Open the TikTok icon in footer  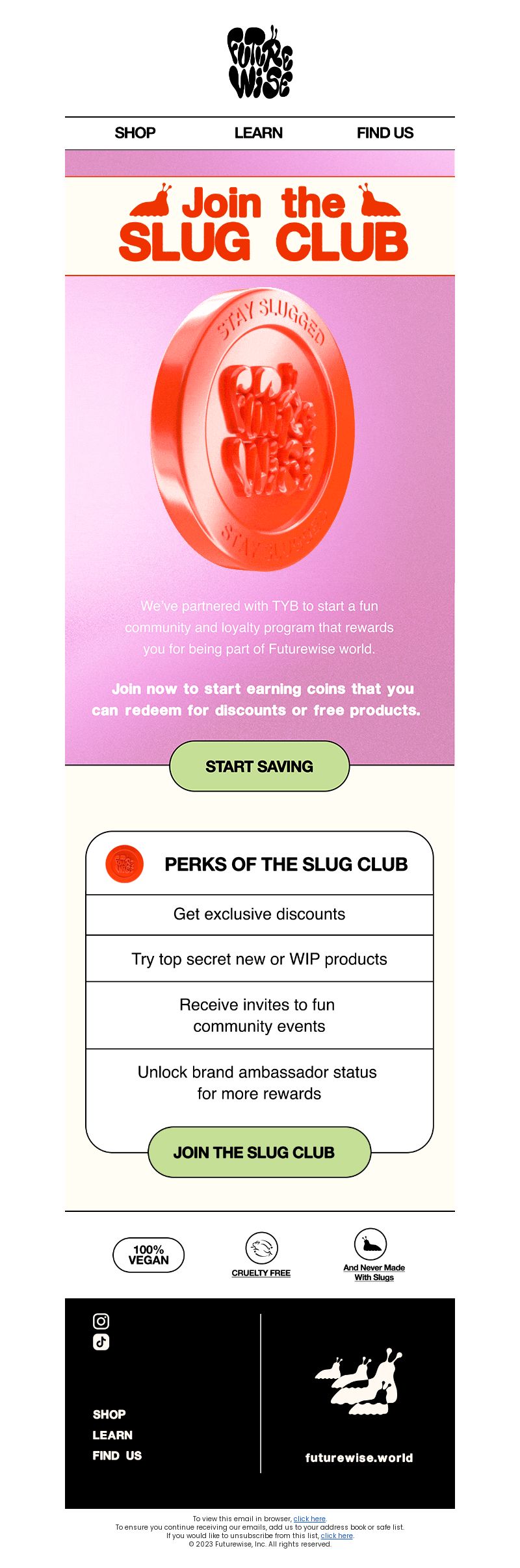click(x=101, y=1341)
